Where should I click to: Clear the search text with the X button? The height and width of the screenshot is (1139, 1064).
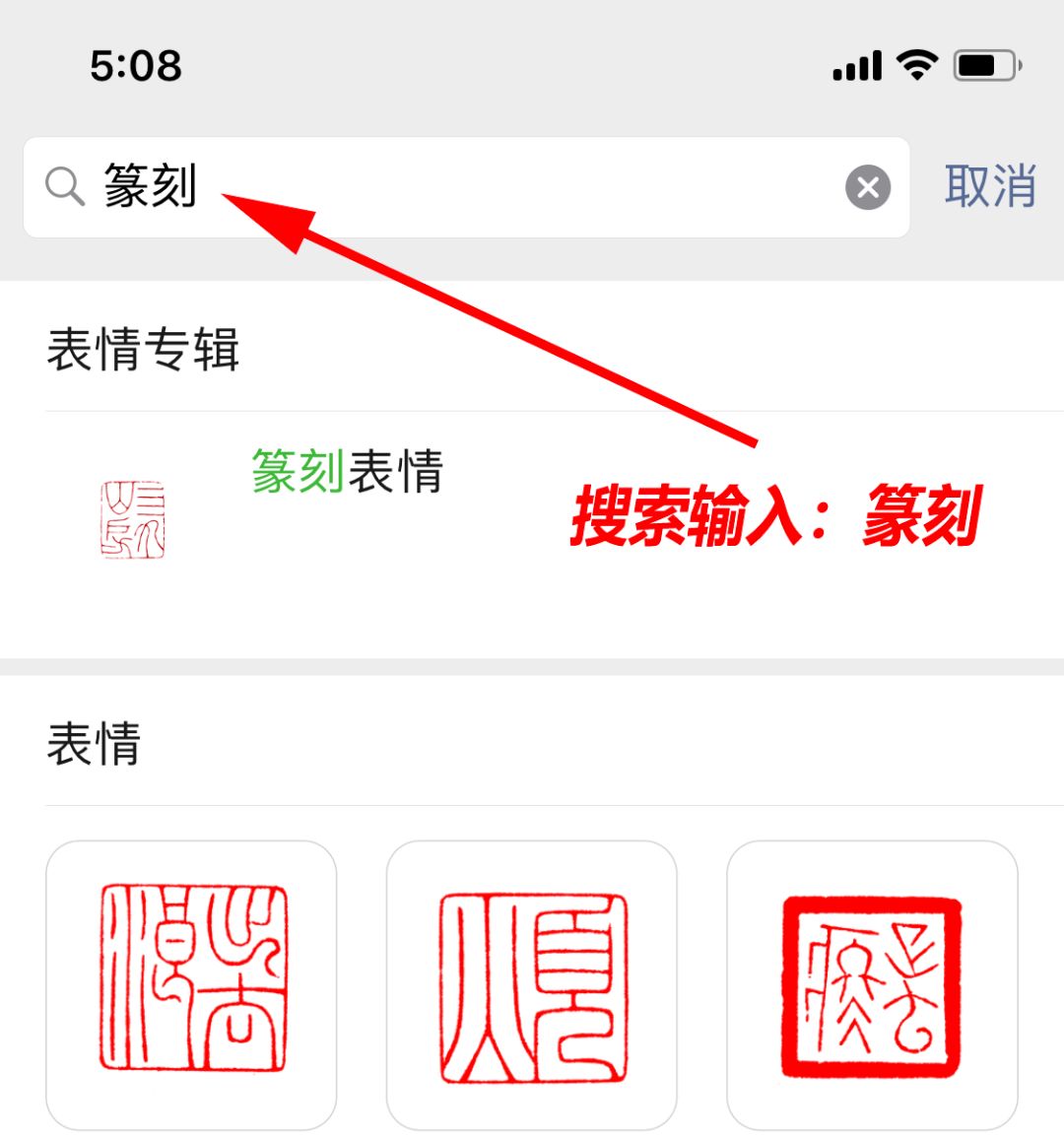point(868,187)
